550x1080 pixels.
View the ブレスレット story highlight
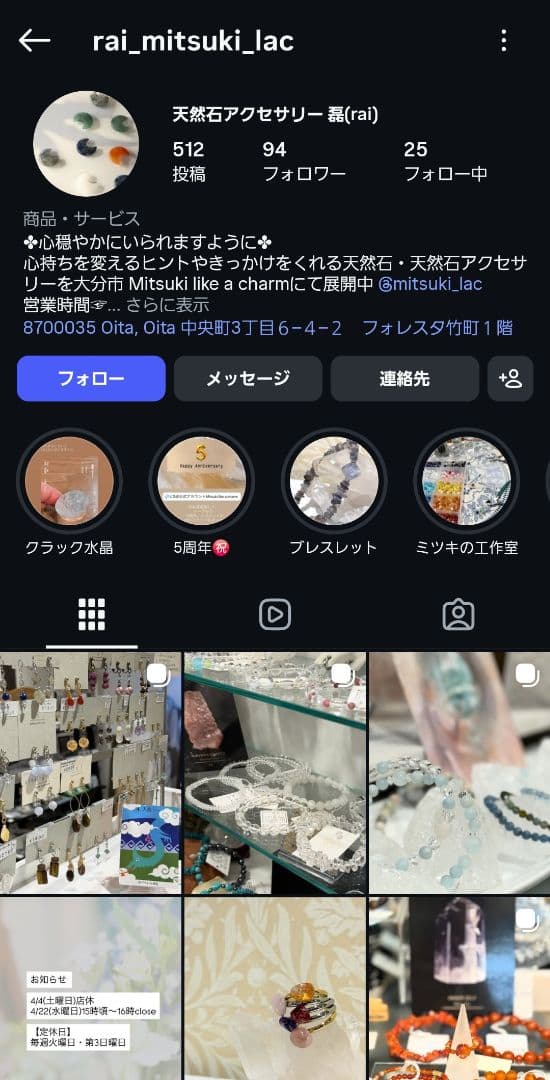pos(334,481)
